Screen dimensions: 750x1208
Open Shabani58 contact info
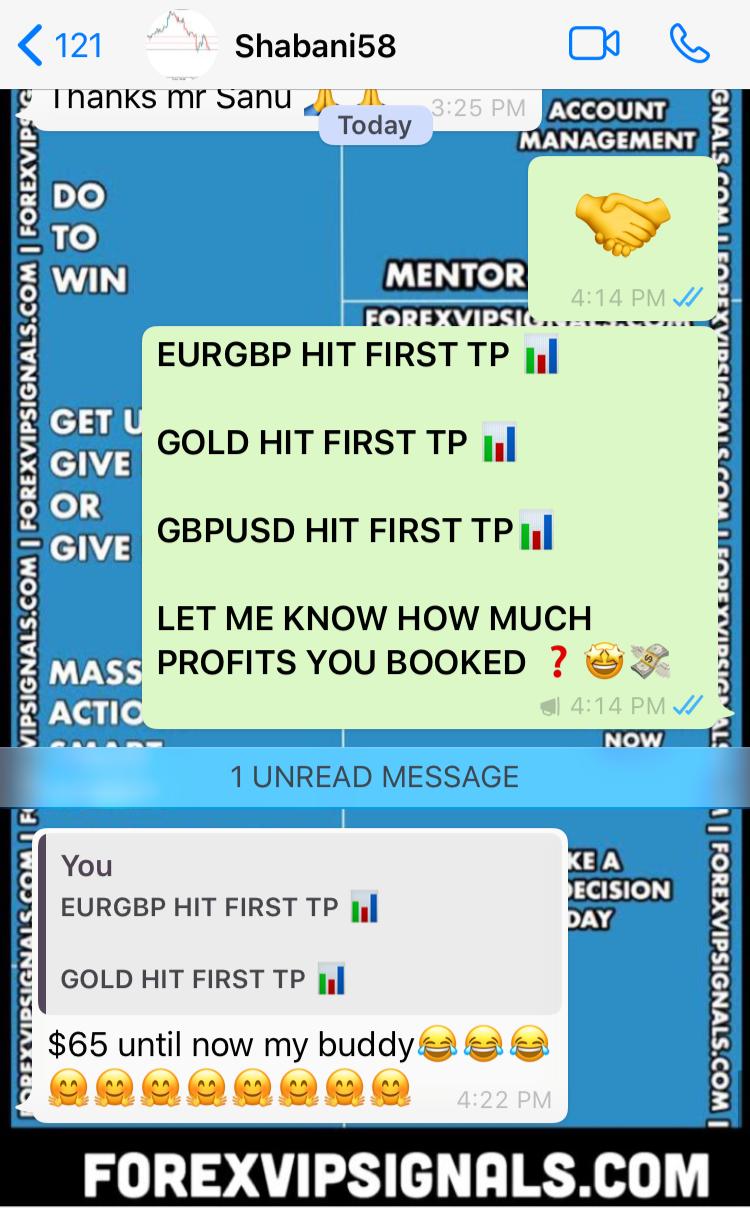(314, 45)
